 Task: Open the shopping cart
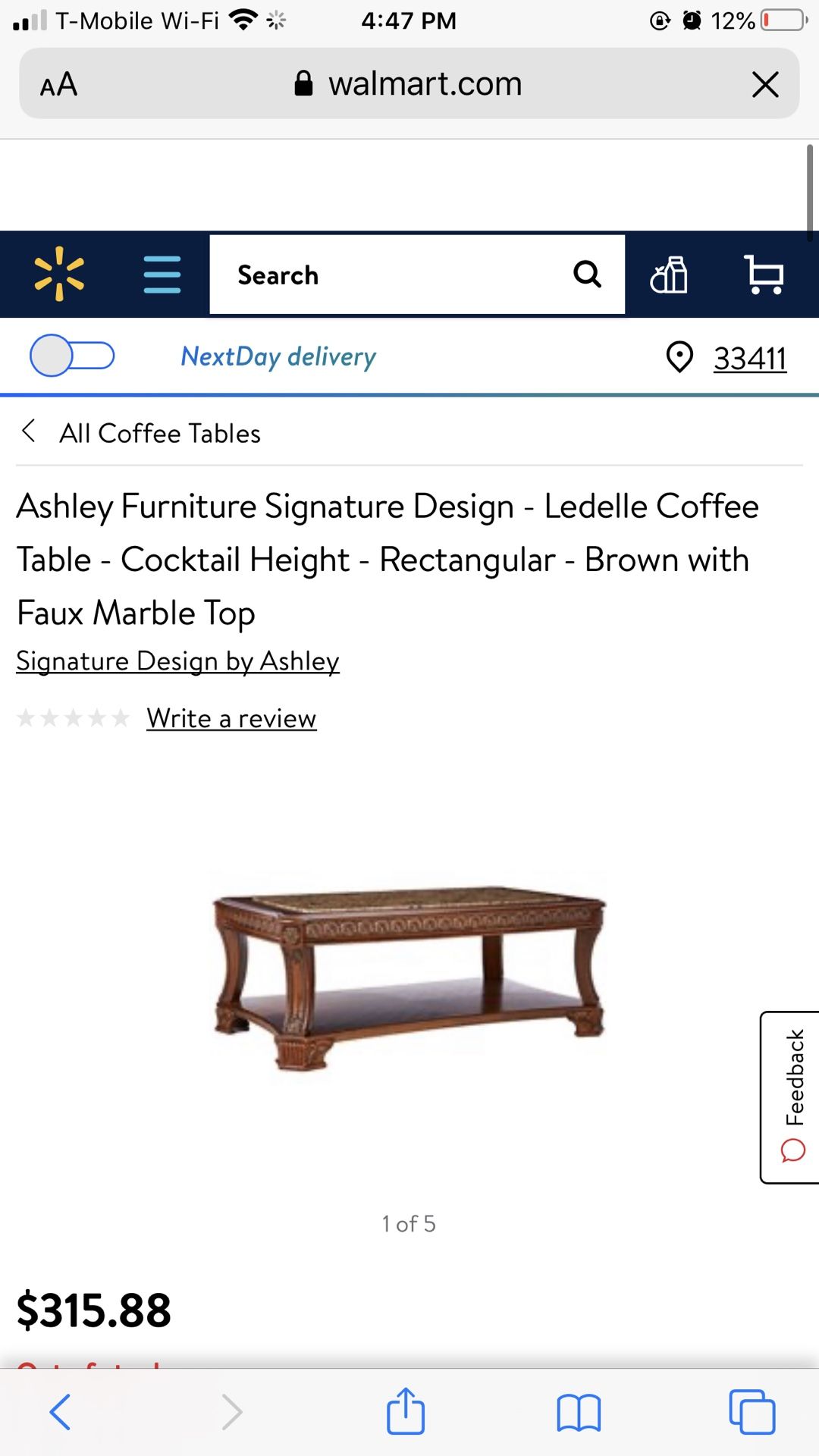click(764, 275)
